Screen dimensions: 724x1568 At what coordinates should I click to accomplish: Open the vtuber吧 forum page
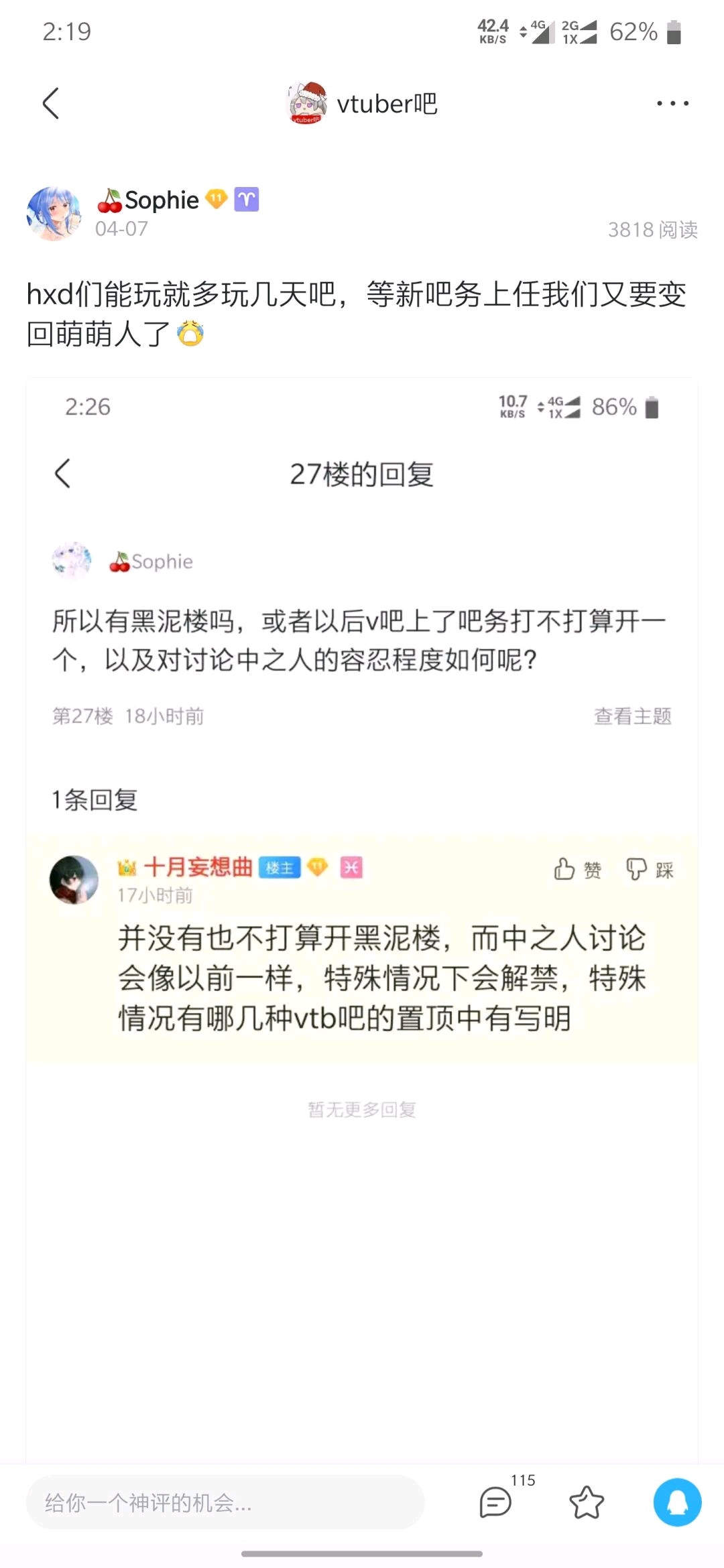363,104
